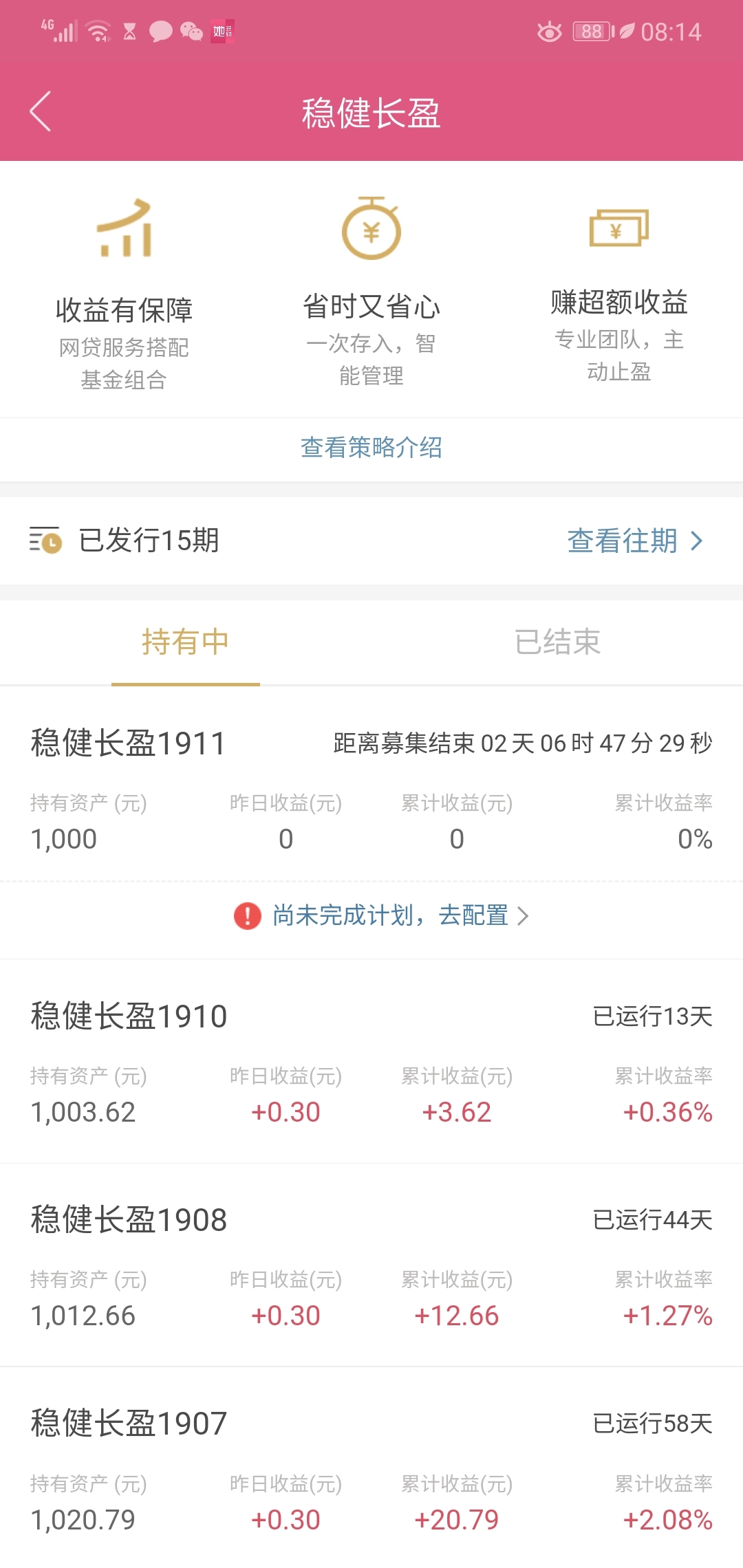Open 查看策略介绍 link
Image resolution: width=743 pixels, height=1568 pixels.
(x=371, y=448)
